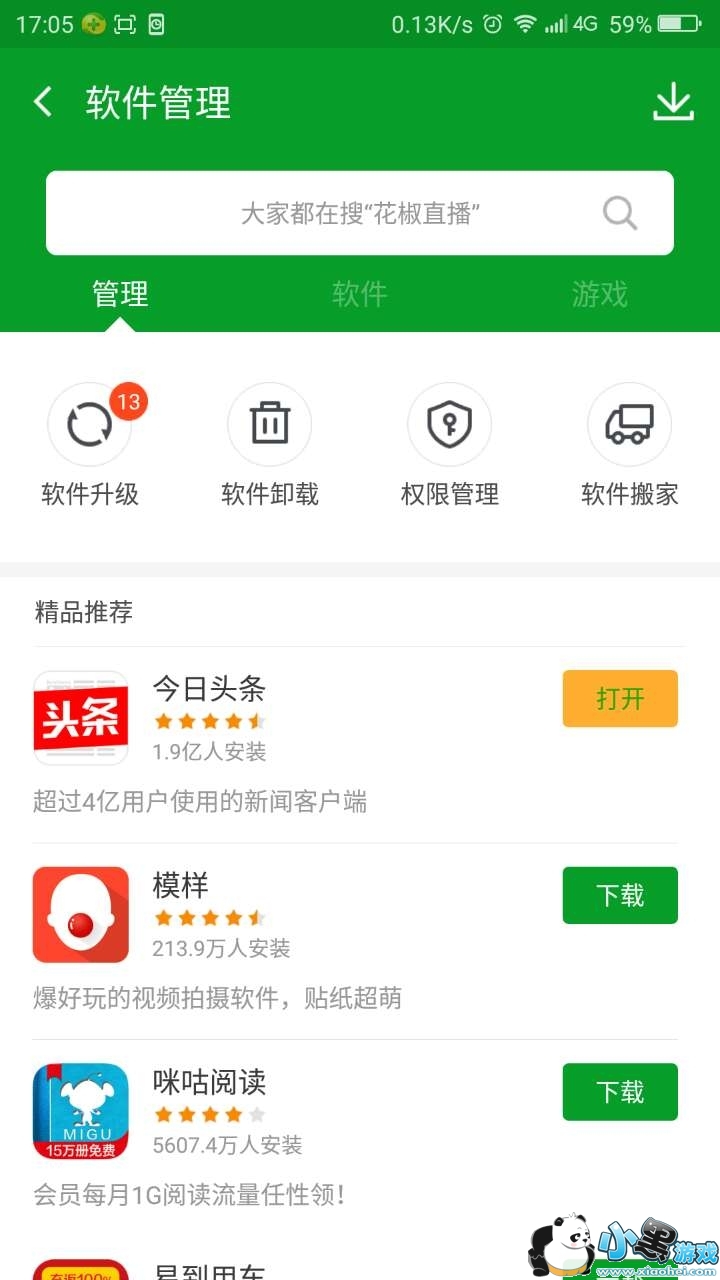
Task: Tap 打开 for 今日头条
Action: coord(620,698)
